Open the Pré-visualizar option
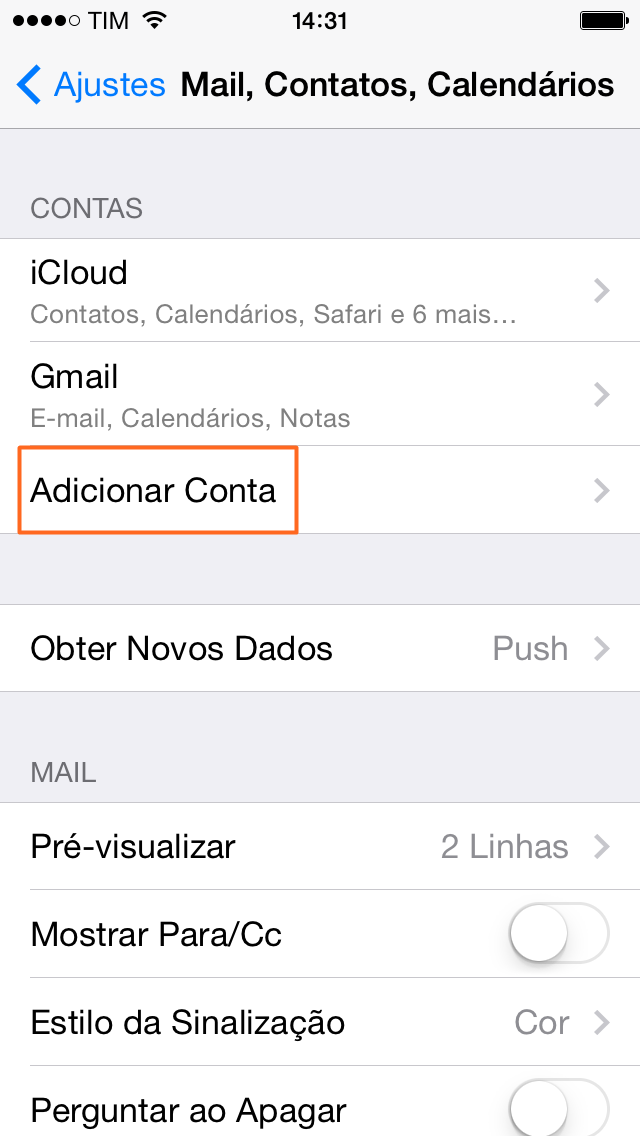Screen dimensions: 640x1136 [x=320, y=845]
